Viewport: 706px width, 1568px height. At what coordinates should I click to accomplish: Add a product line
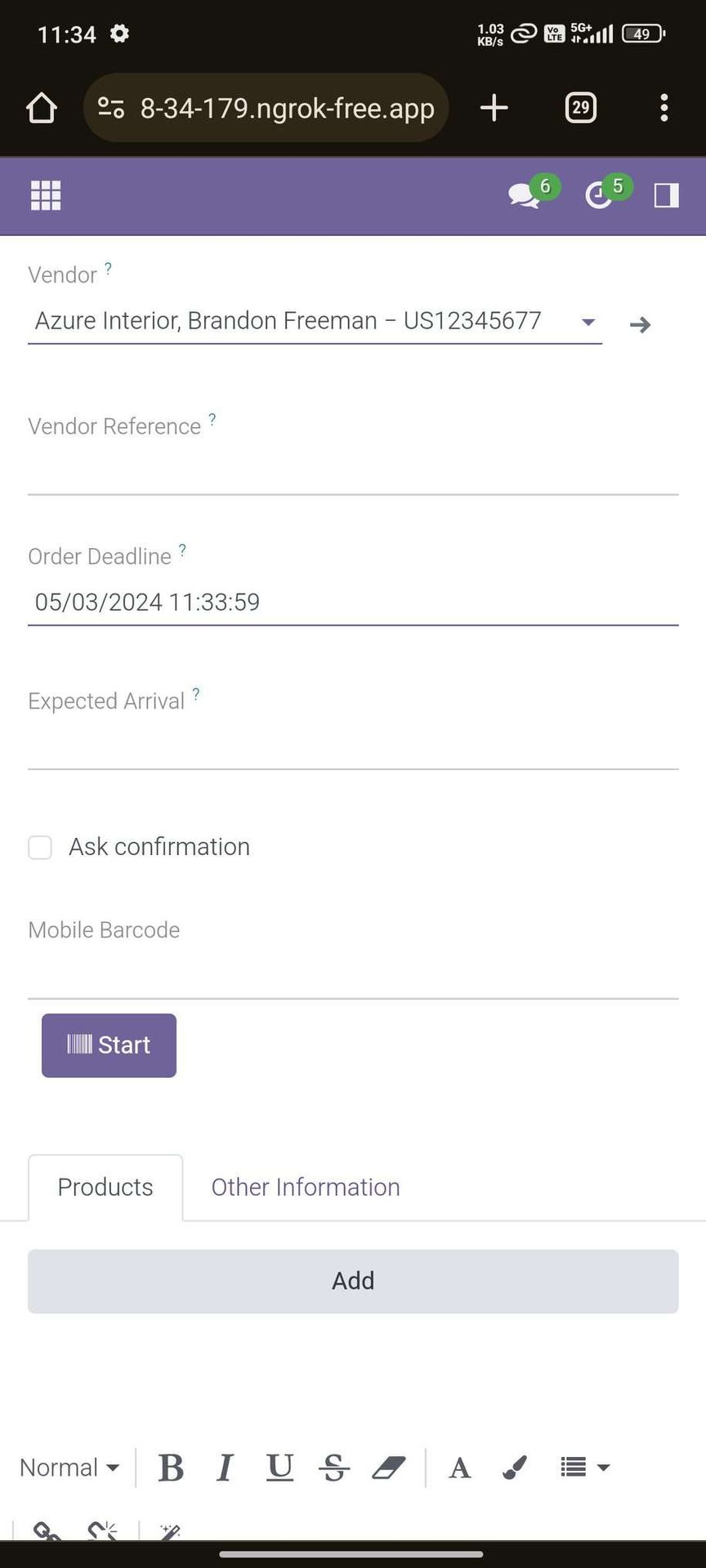(353, 1281)
